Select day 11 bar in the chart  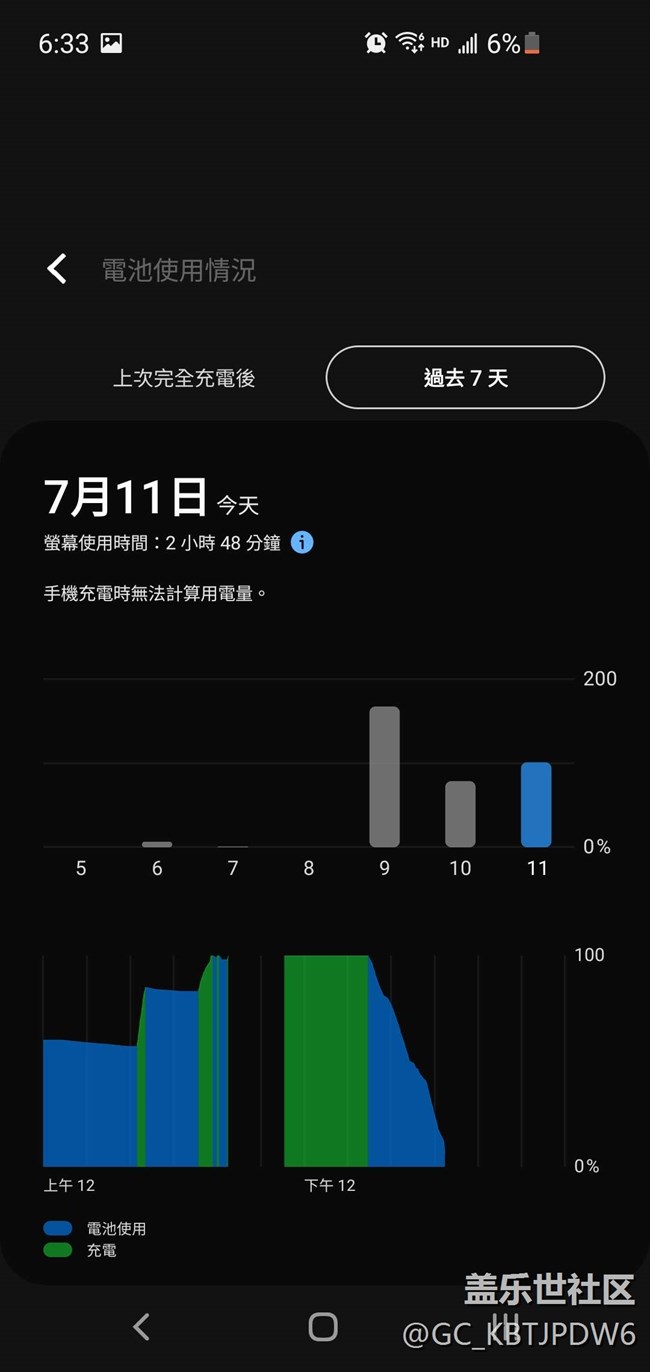536,804
